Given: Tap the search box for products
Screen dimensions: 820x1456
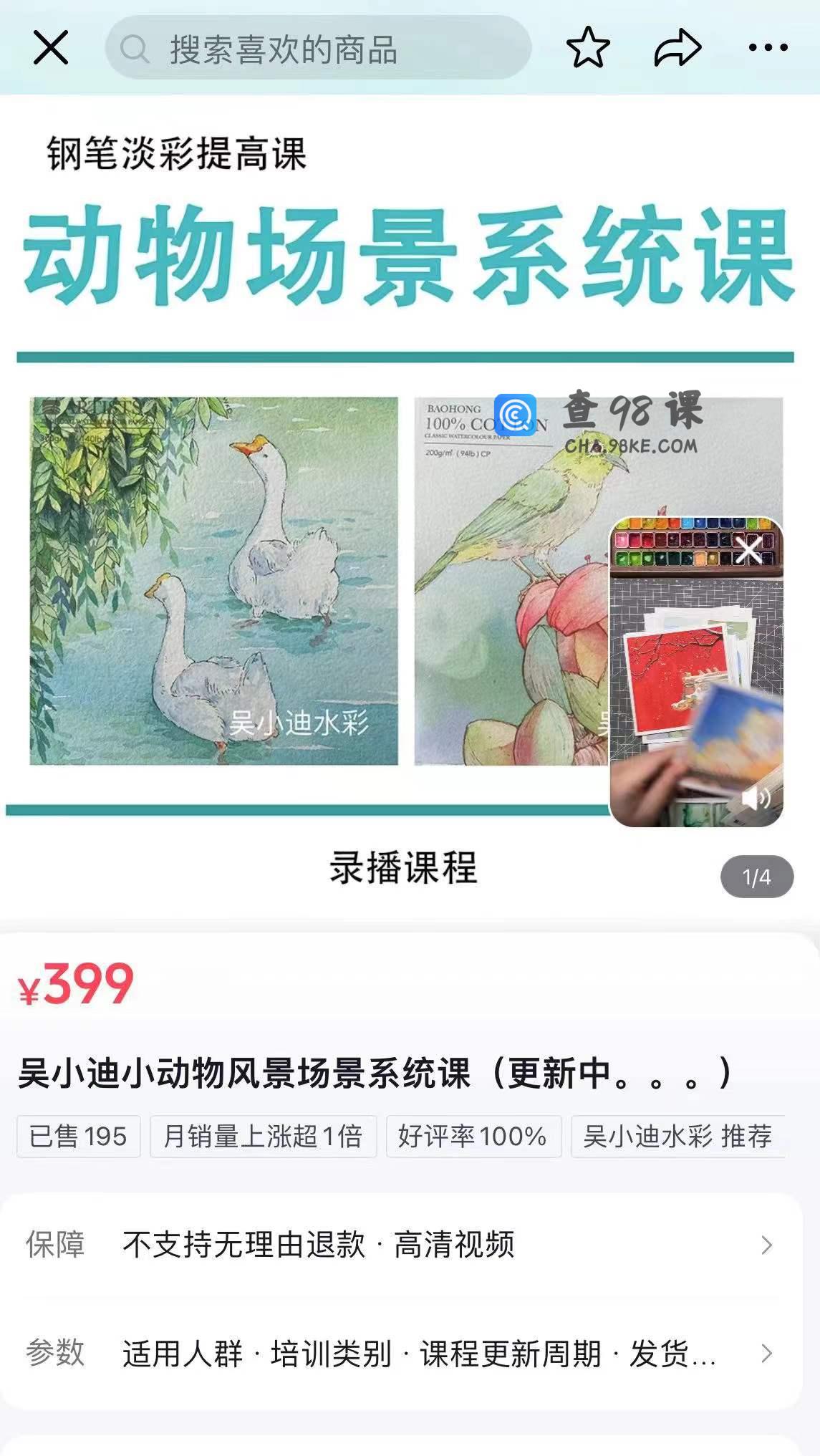Looking at the screenshot, I should click(319, 49).
